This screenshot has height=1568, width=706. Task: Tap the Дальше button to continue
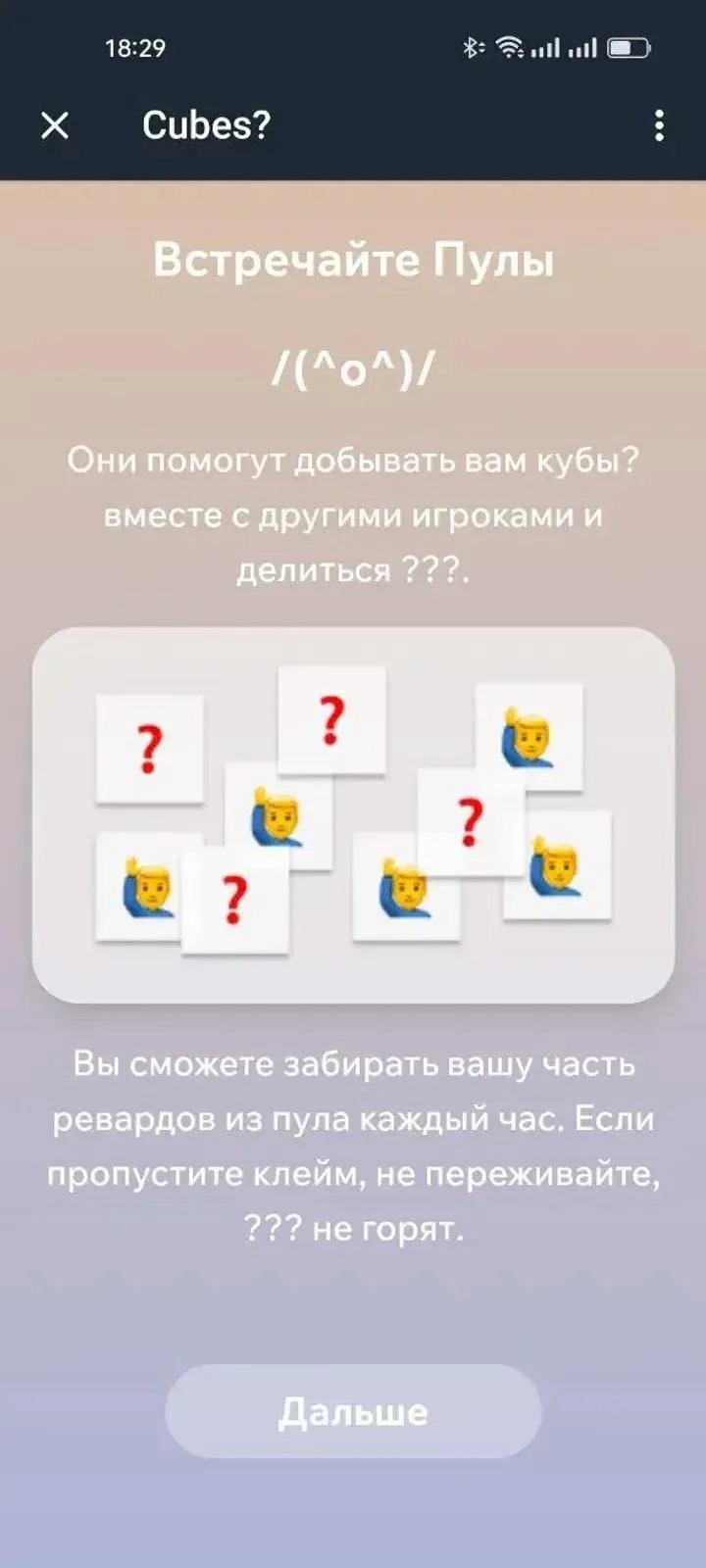[353, 1411]
